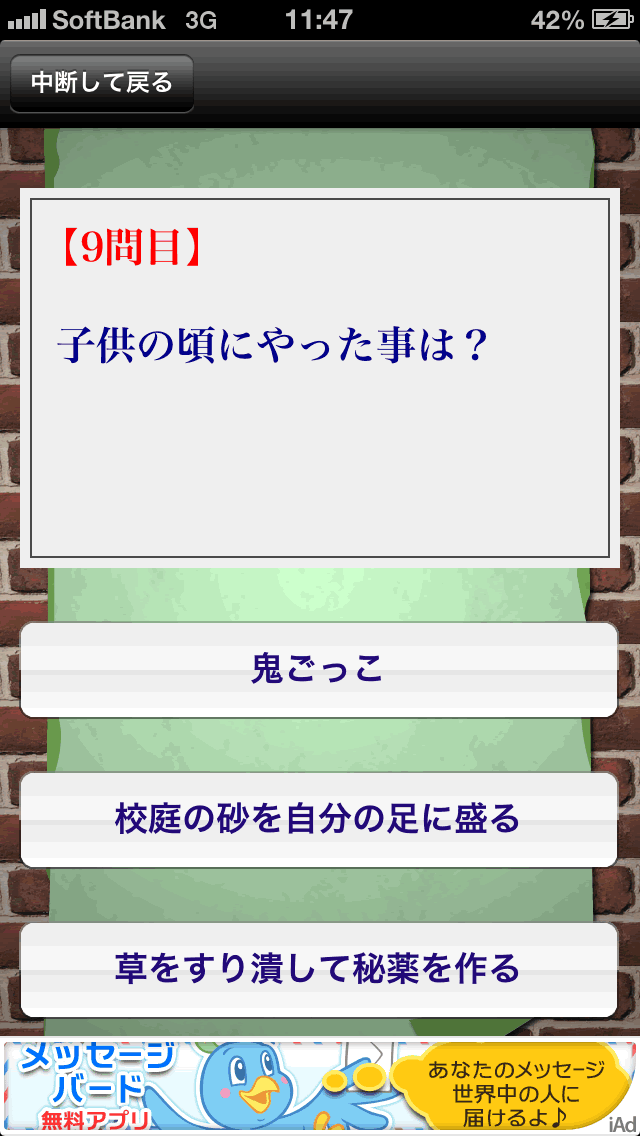This screenshot has height=1136, width=640.
Task: Pick the answer 草をすり潰して秘薬を作る
Action: click(319, 969)
